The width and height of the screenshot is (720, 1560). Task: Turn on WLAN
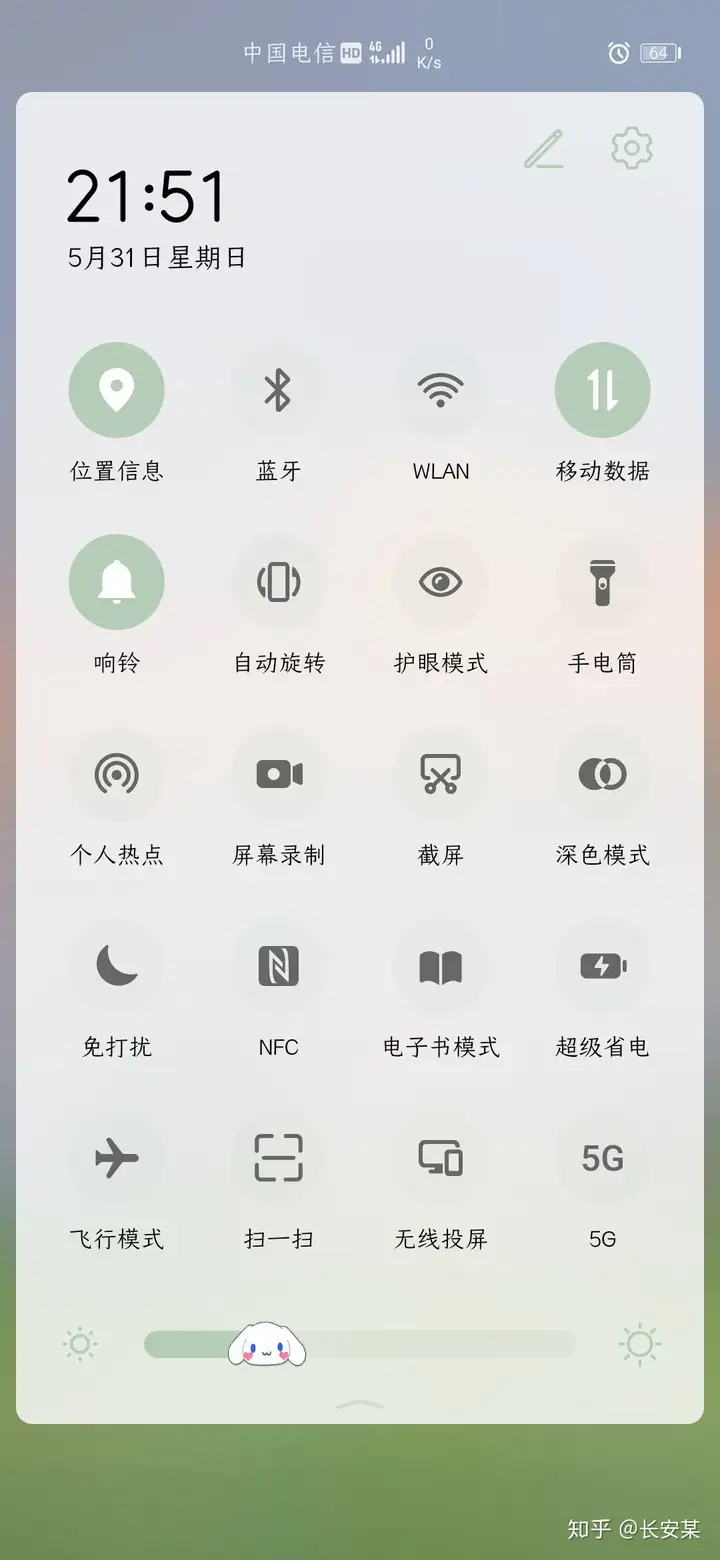(440, 390)
